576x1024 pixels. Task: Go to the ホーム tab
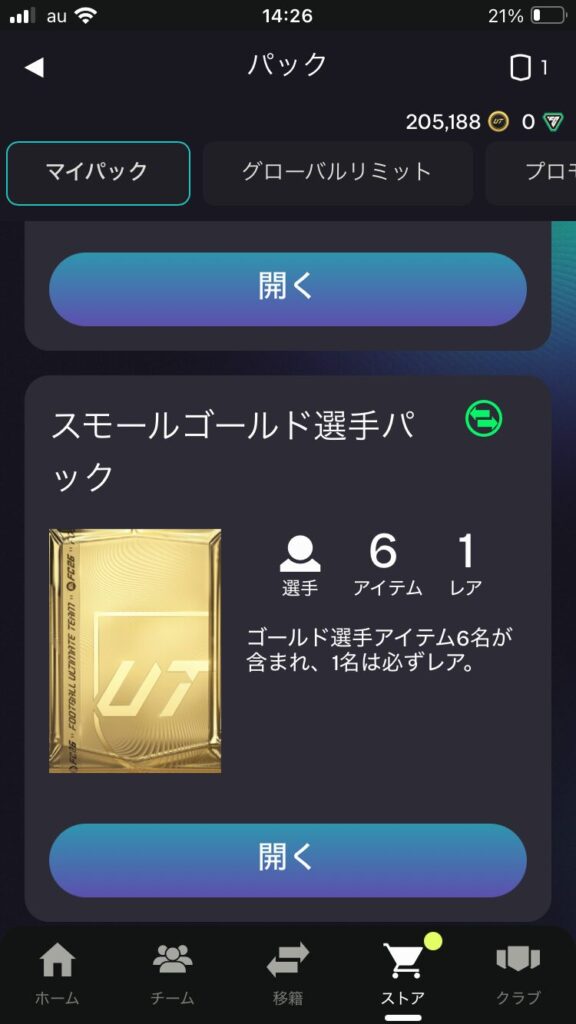[x=57, y=971]
